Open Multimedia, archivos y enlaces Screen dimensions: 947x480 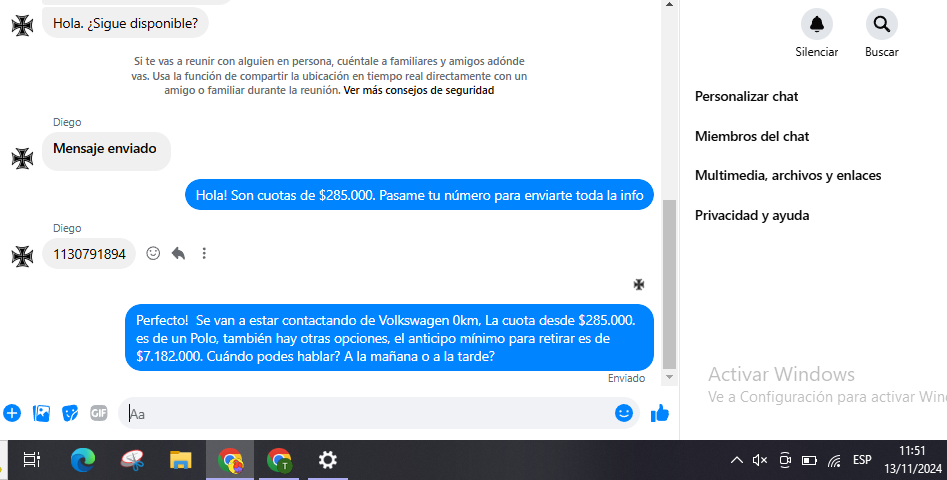788,175
